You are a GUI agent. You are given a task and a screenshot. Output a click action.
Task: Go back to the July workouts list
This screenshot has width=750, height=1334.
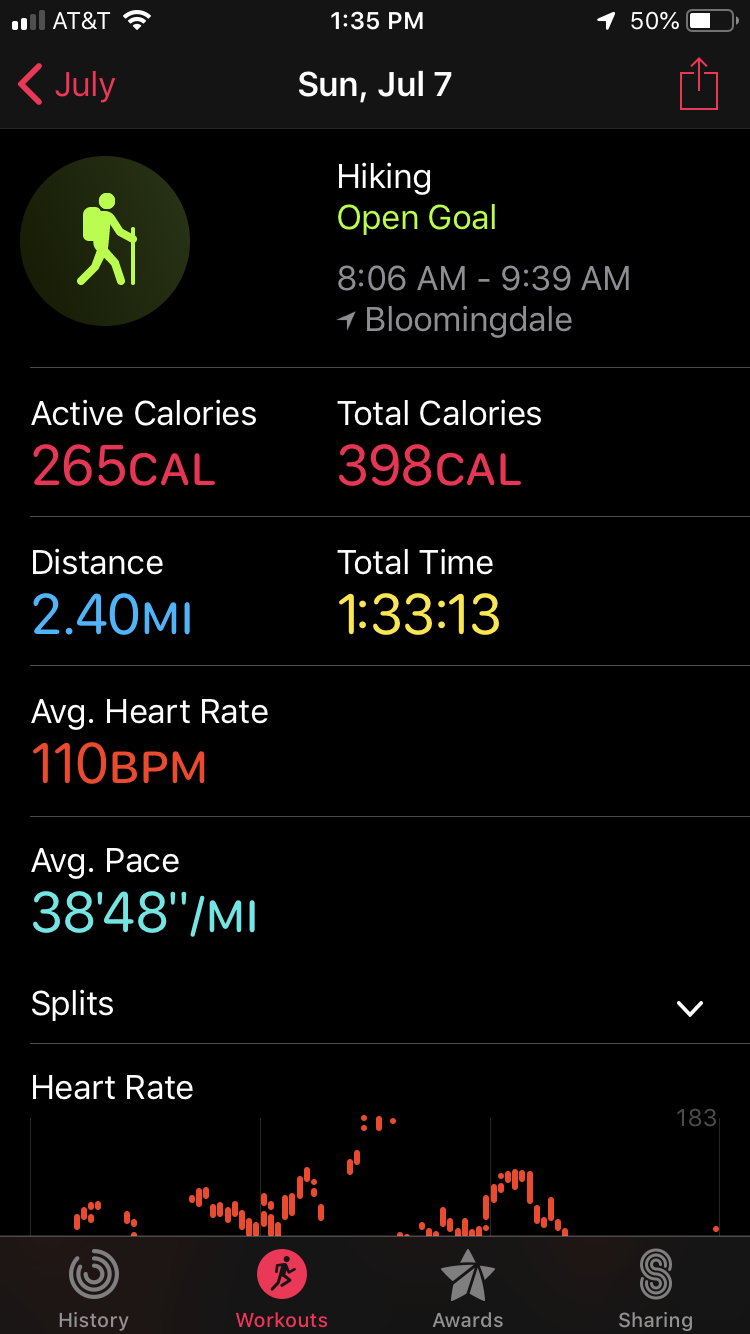point(67,85)
